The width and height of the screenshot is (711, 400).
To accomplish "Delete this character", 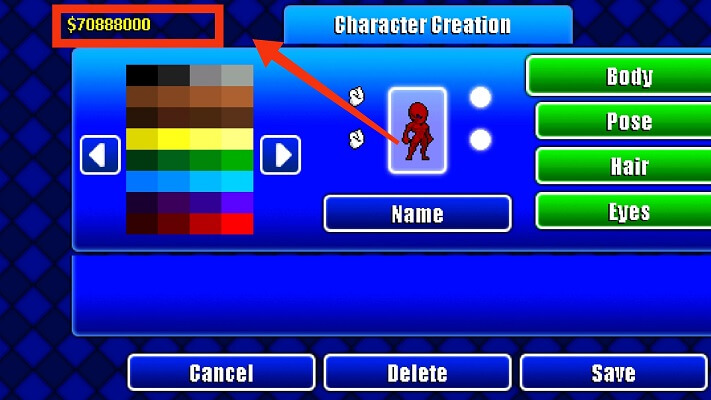I will click(x=417, y=373).
